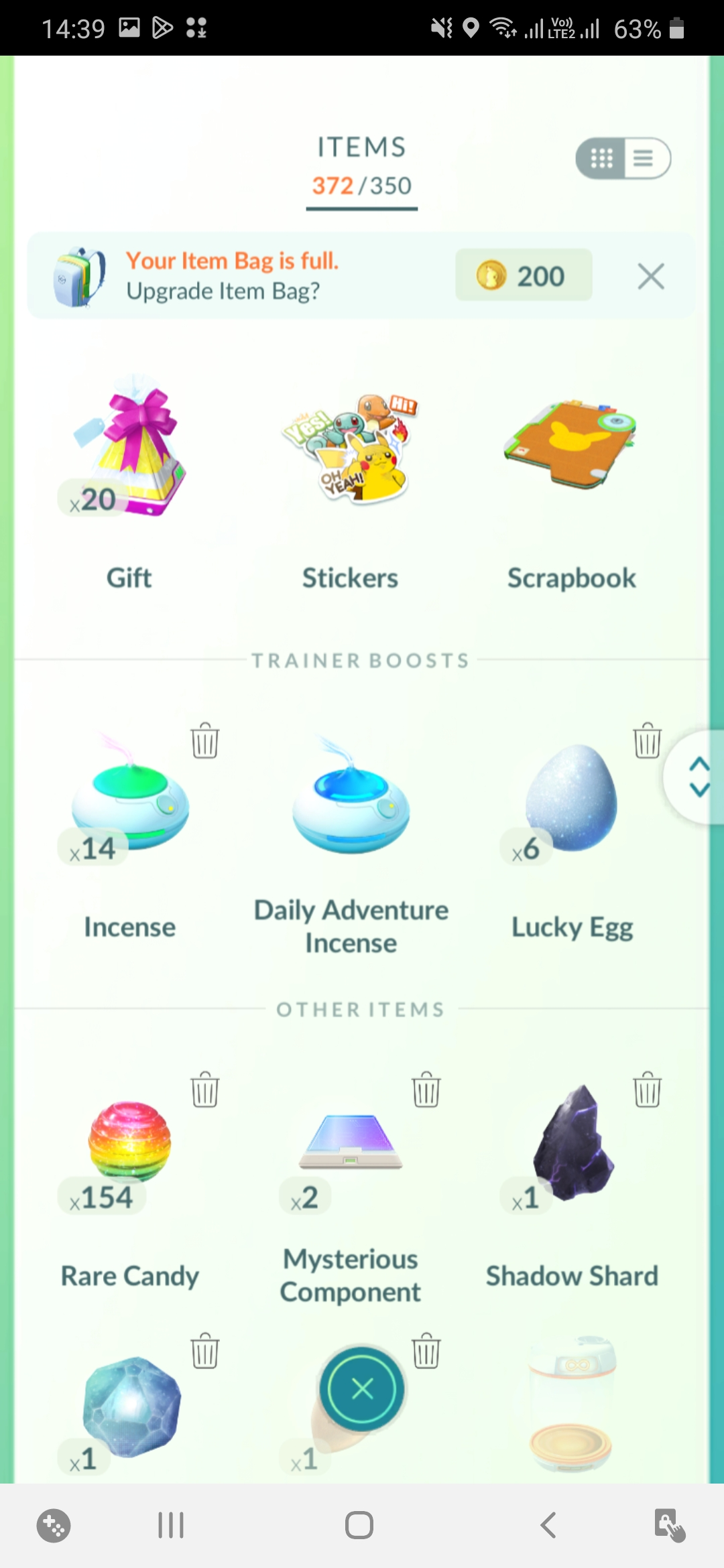Go back using the system back button
Viewport: 724px width, 1568px height.
click(x=548, y=1525)
